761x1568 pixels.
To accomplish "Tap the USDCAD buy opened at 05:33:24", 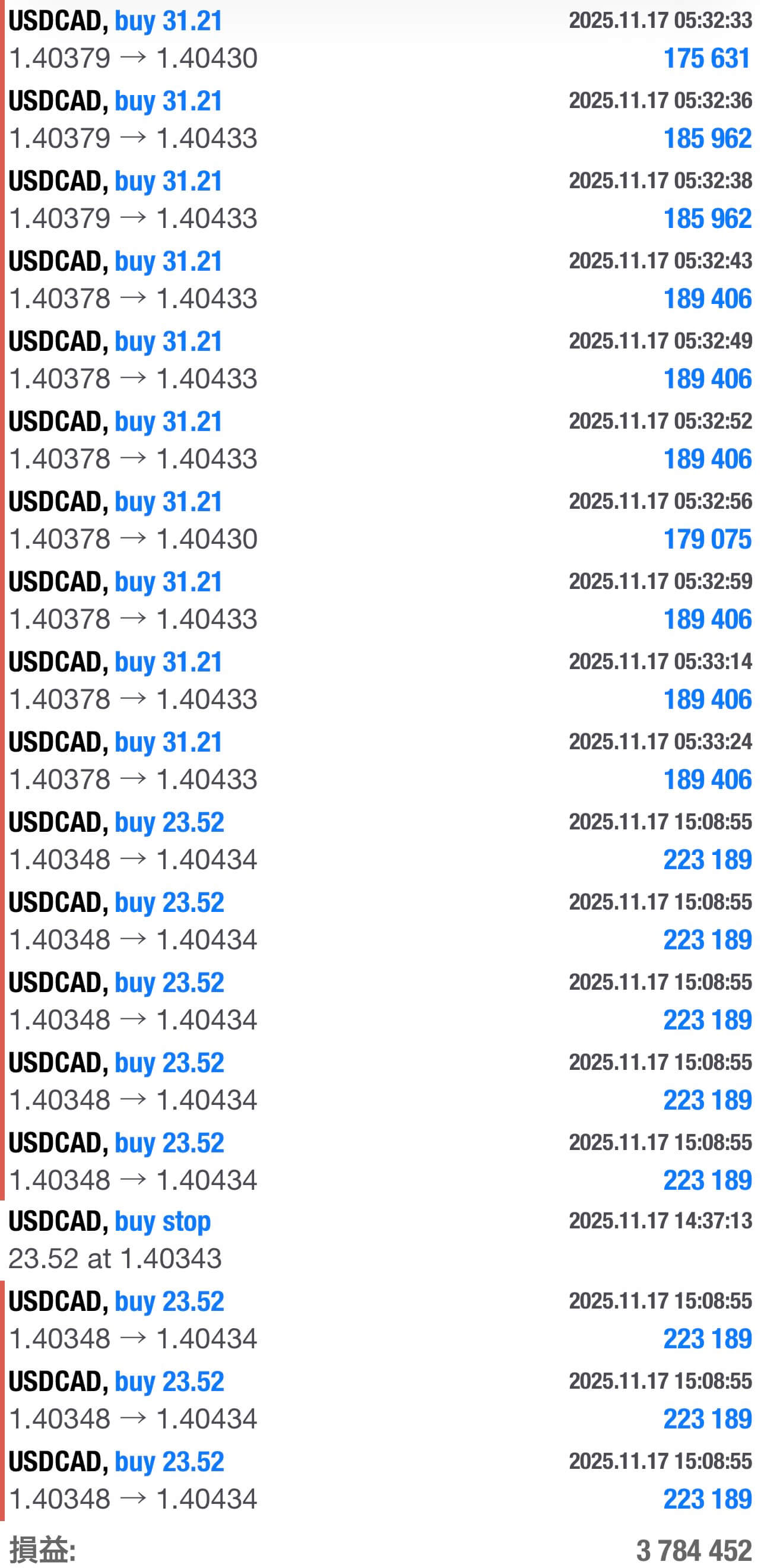I will [x=380, y=761].
